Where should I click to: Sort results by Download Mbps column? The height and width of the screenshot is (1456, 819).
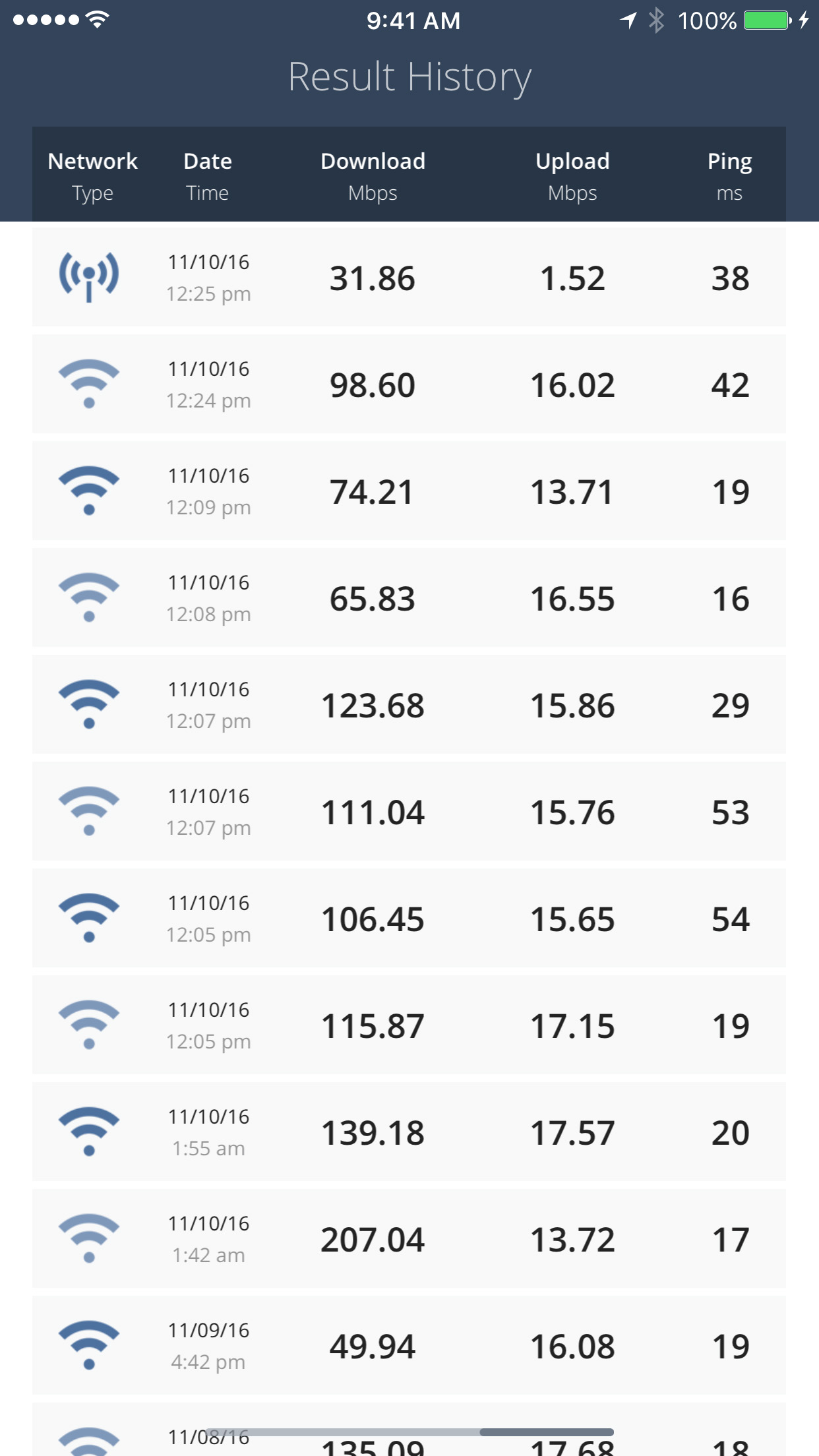[373, 176]
